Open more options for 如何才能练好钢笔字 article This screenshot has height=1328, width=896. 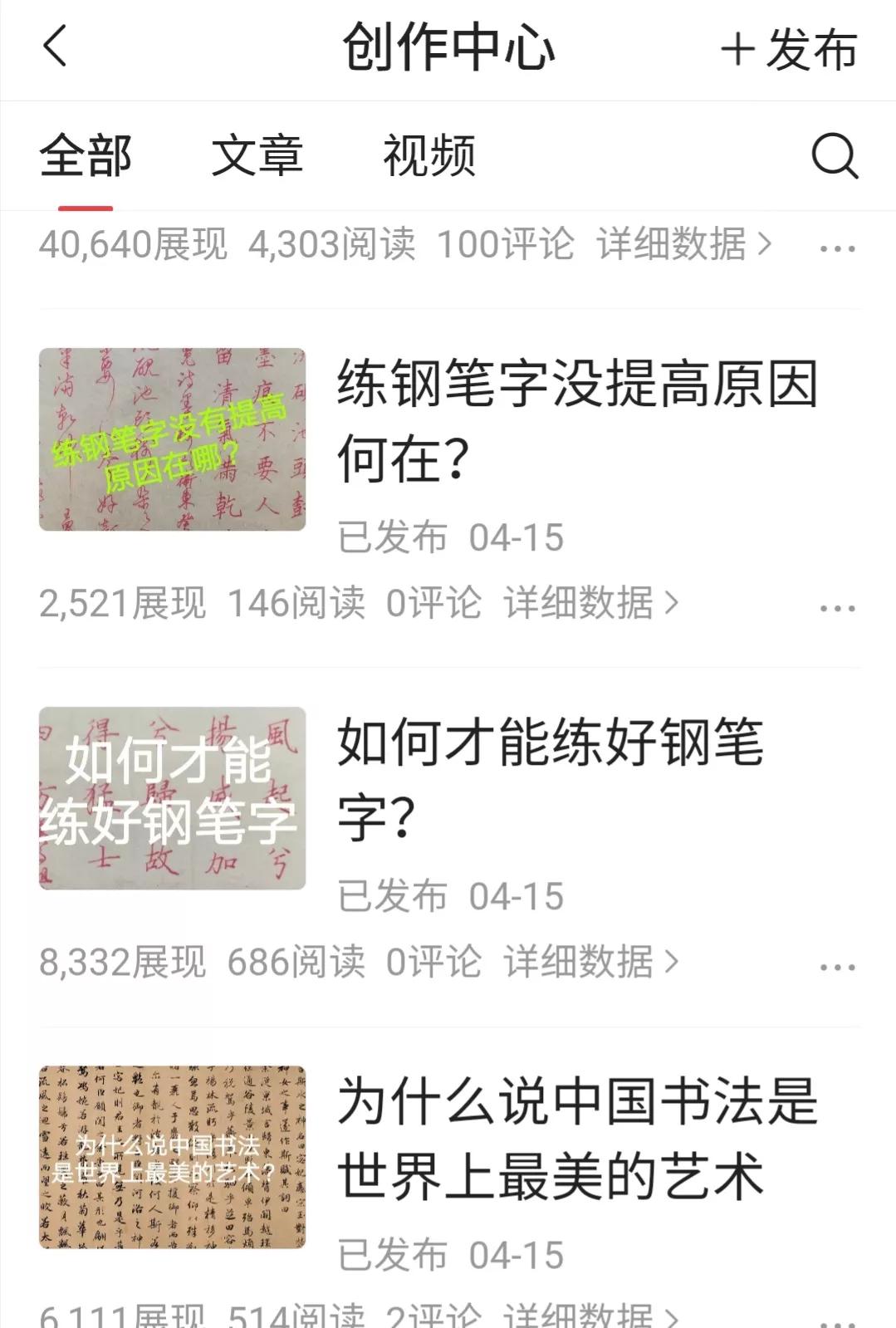[x=838, y=963]
